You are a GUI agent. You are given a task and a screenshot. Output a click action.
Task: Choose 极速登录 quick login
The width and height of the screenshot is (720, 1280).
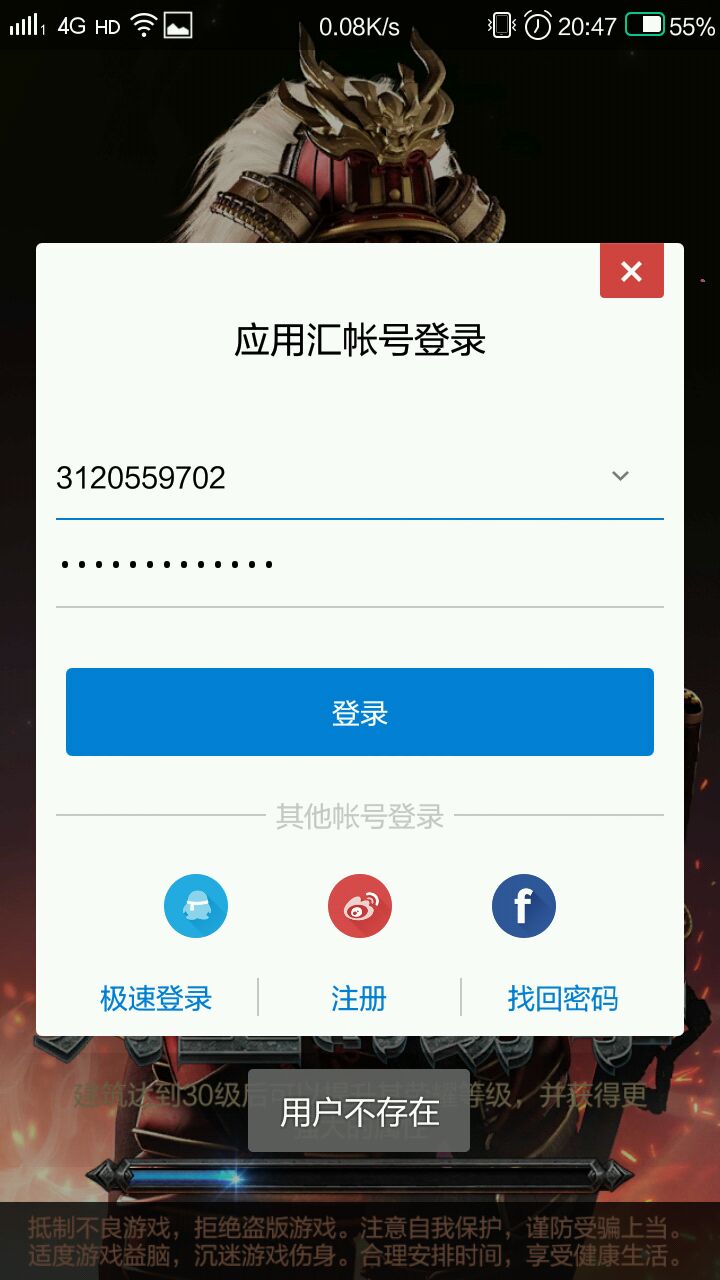(x=156, y=998)
